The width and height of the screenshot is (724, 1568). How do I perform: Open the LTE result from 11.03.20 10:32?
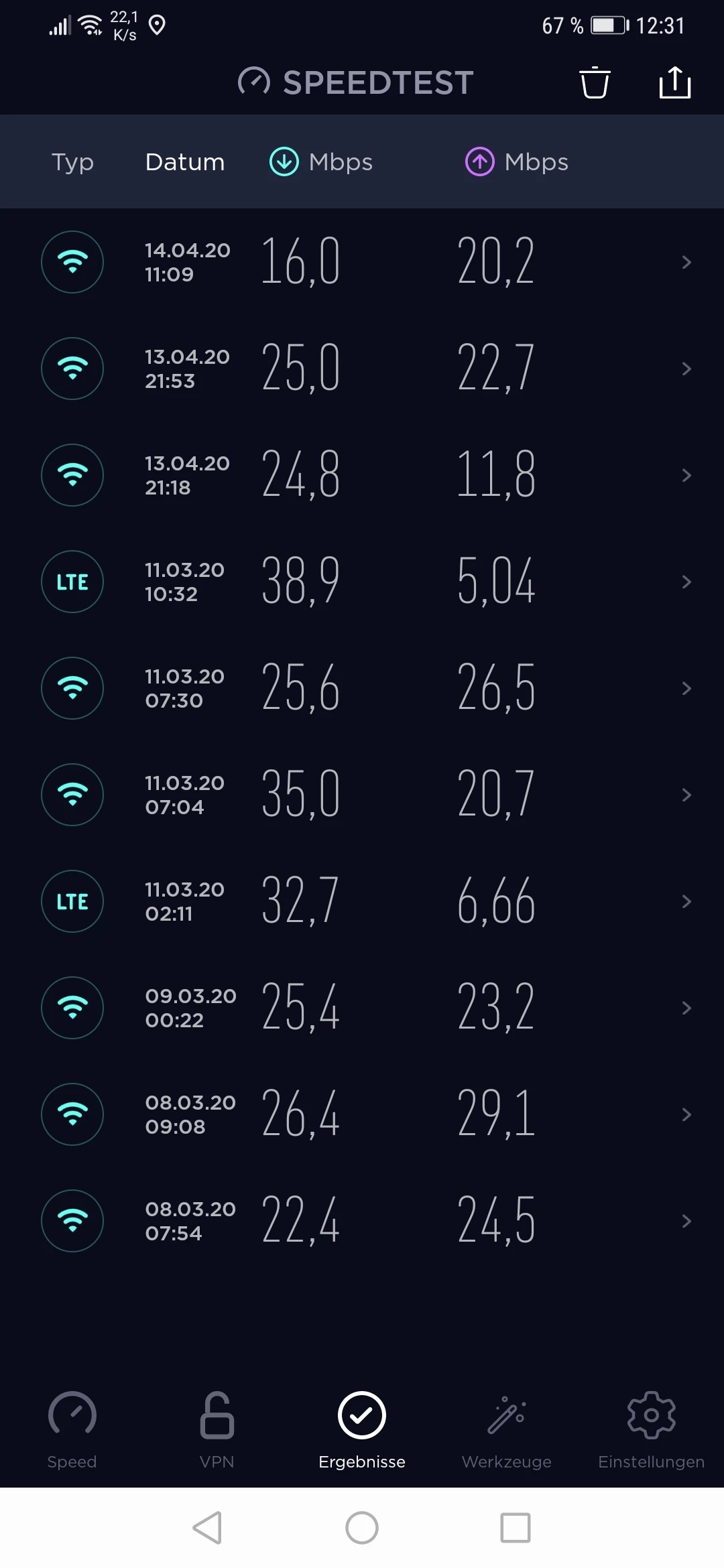[362, 582]
